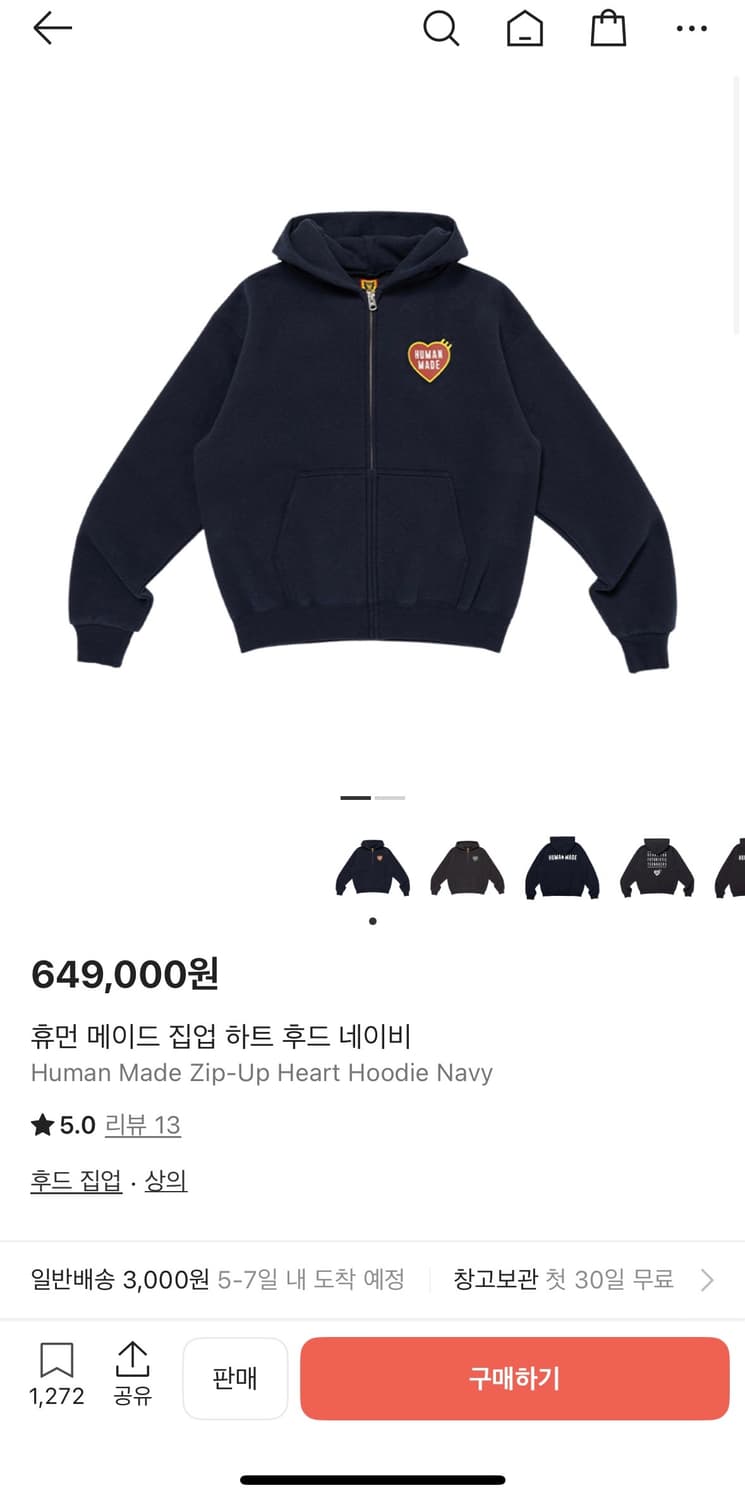The width and height of the screenshot is (745, 1500).
Task: Tap the carousel page indicator dot
Action: [372, 922]
